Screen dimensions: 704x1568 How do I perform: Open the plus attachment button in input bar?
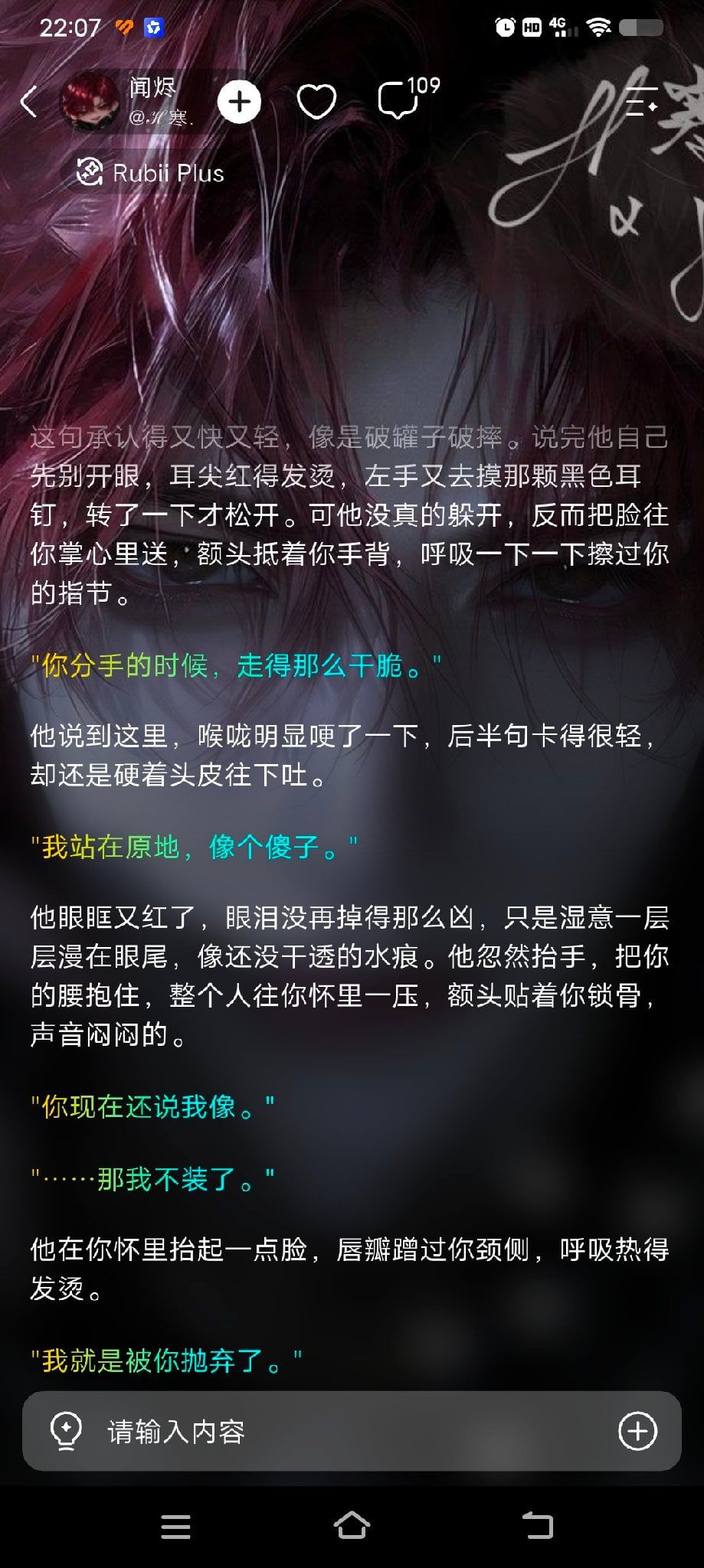tap(637, 1431)
